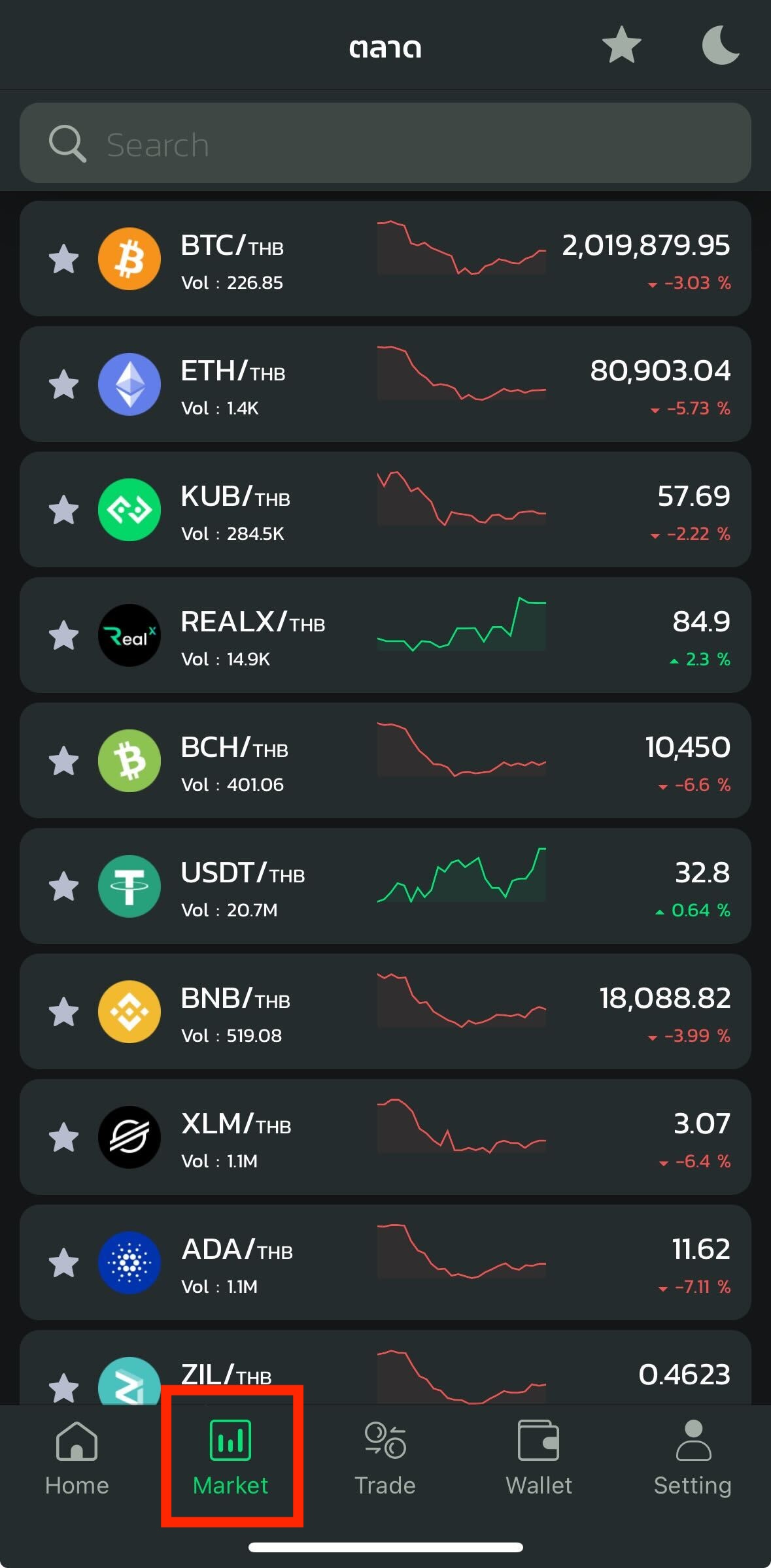Go to the Trade tab

point(385,1456)
